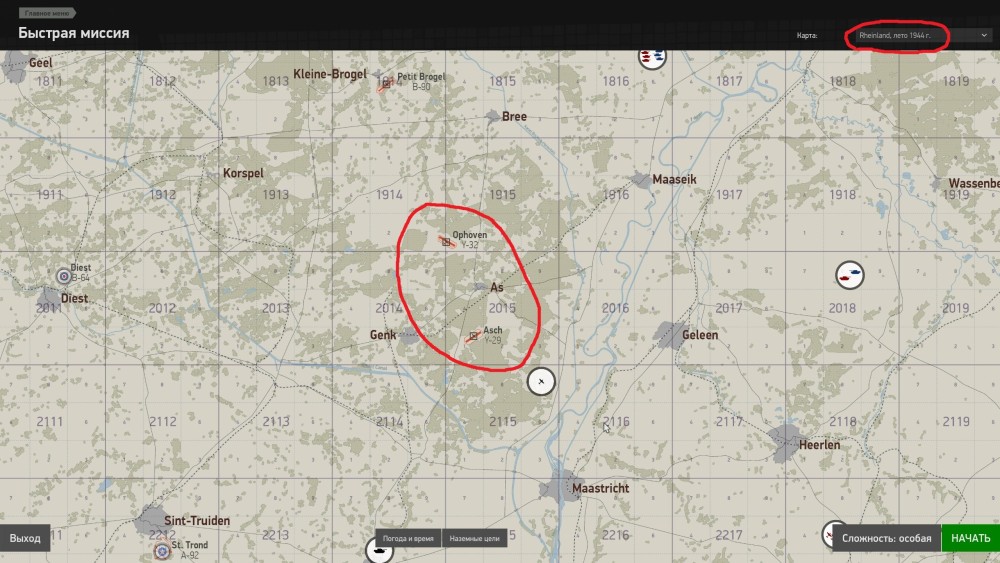Select the tank marker near grid 2018
The width and height of the screenshot is (1000, 563).
(849, 273)
